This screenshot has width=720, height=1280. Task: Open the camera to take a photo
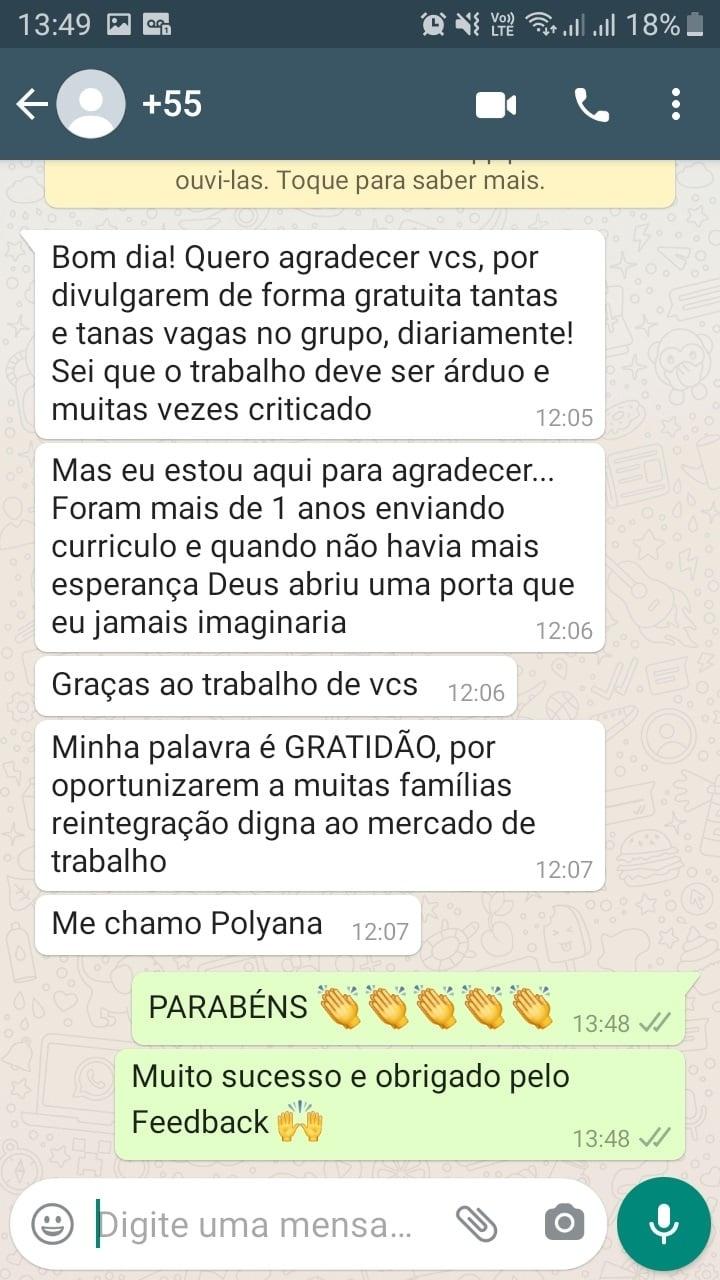564,1223
